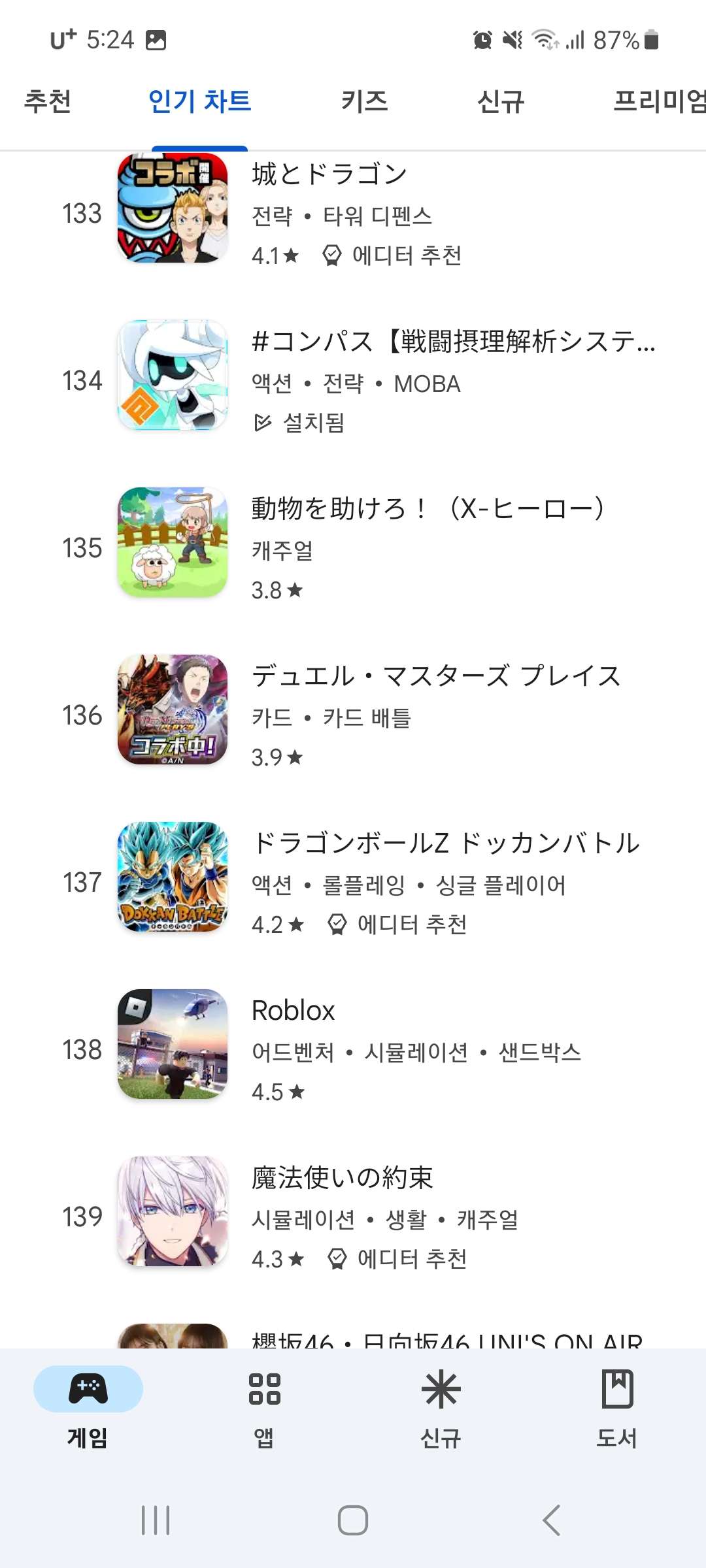706x1568 pixels.
Task: Tap the system back button
Action: pos(551,1520)
